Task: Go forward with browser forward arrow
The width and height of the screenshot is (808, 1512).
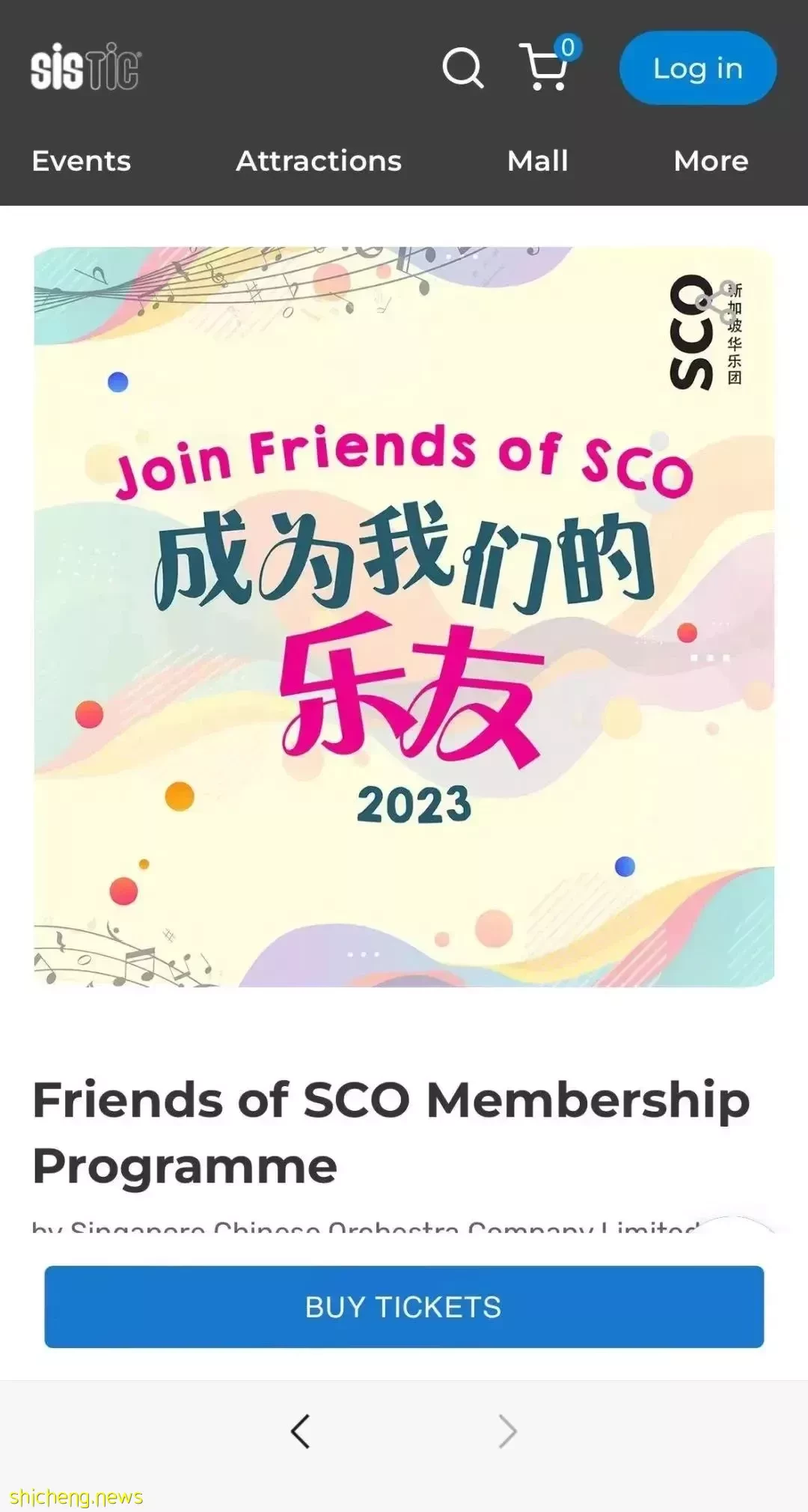Action: pos(507,1431)
